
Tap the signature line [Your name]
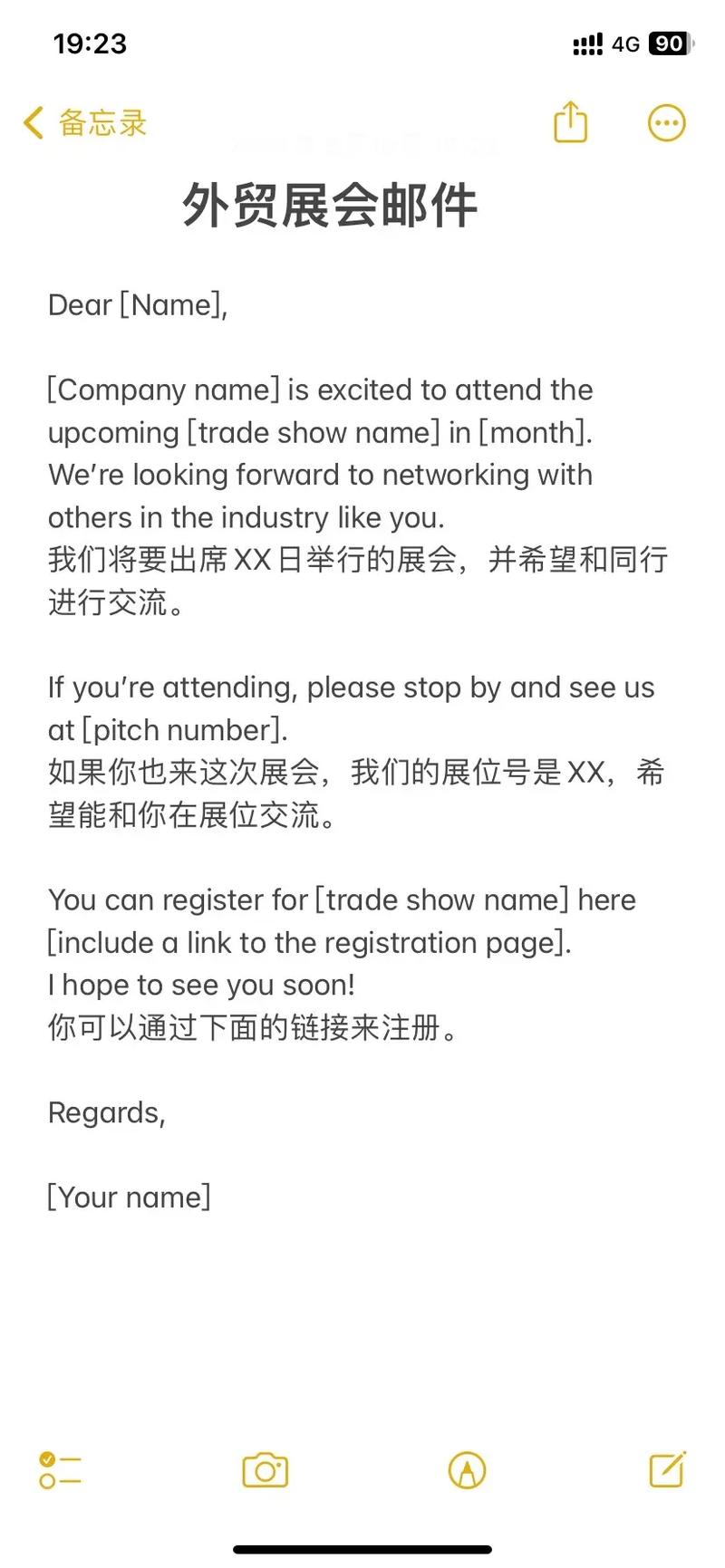click(129, 1196)
